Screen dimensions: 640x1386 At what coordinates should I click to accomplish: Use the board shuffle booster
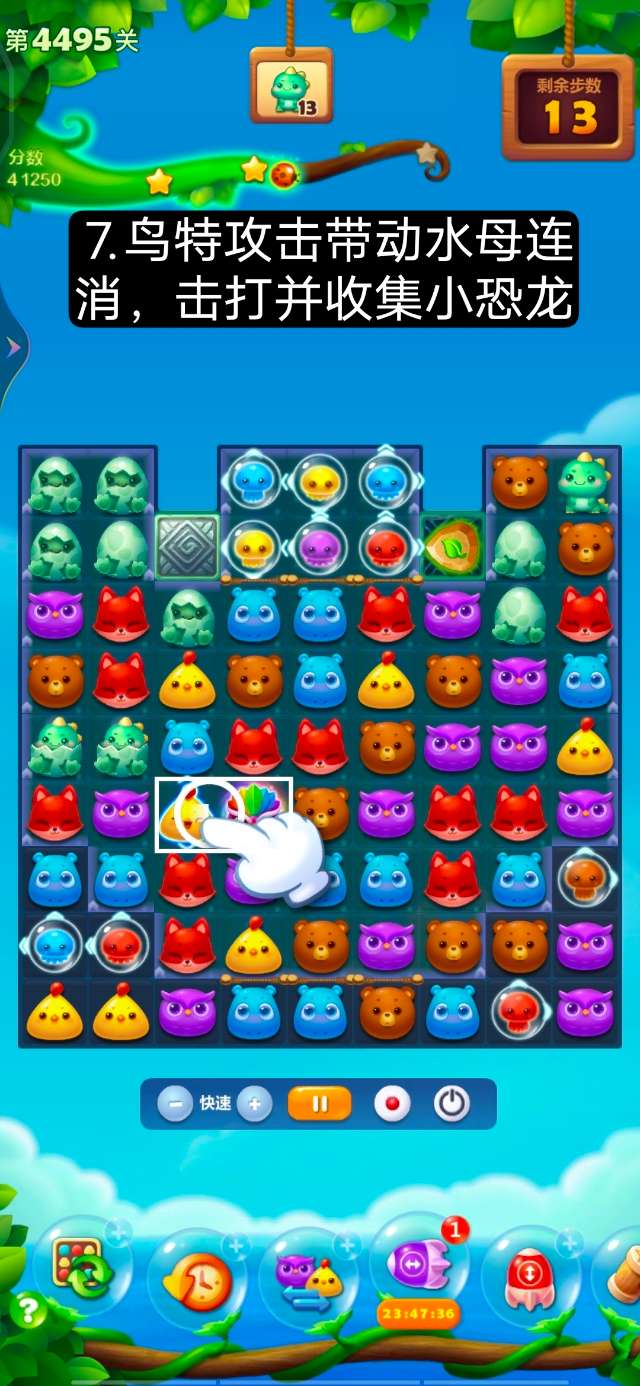coord(80,1270)
